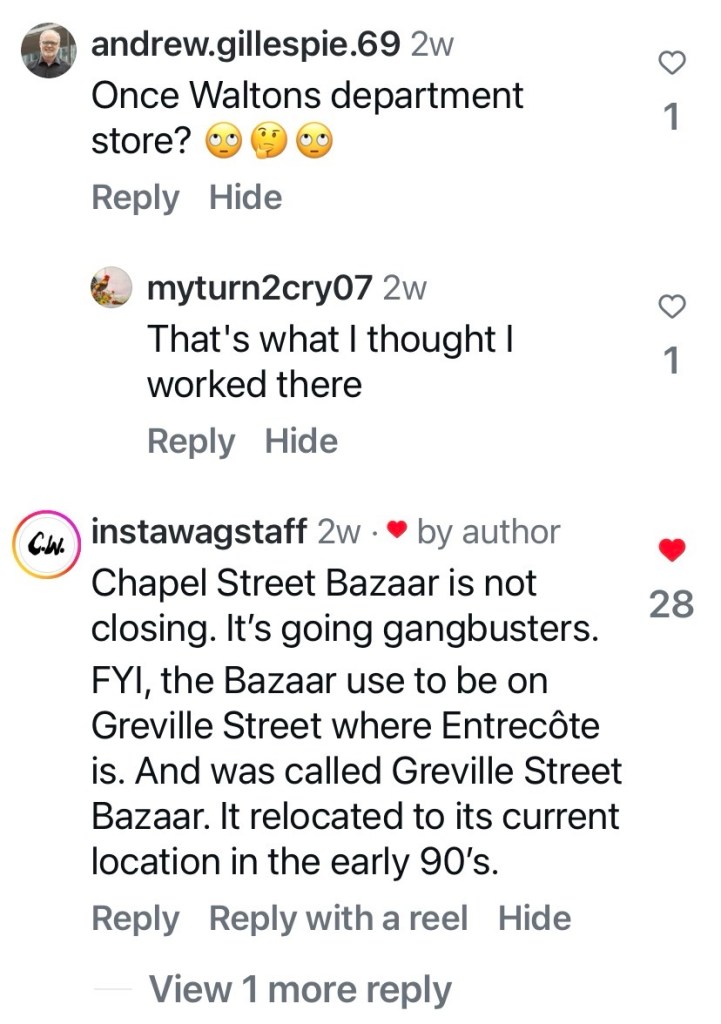Reply to myturn2cry07's comment

[191, 441]
